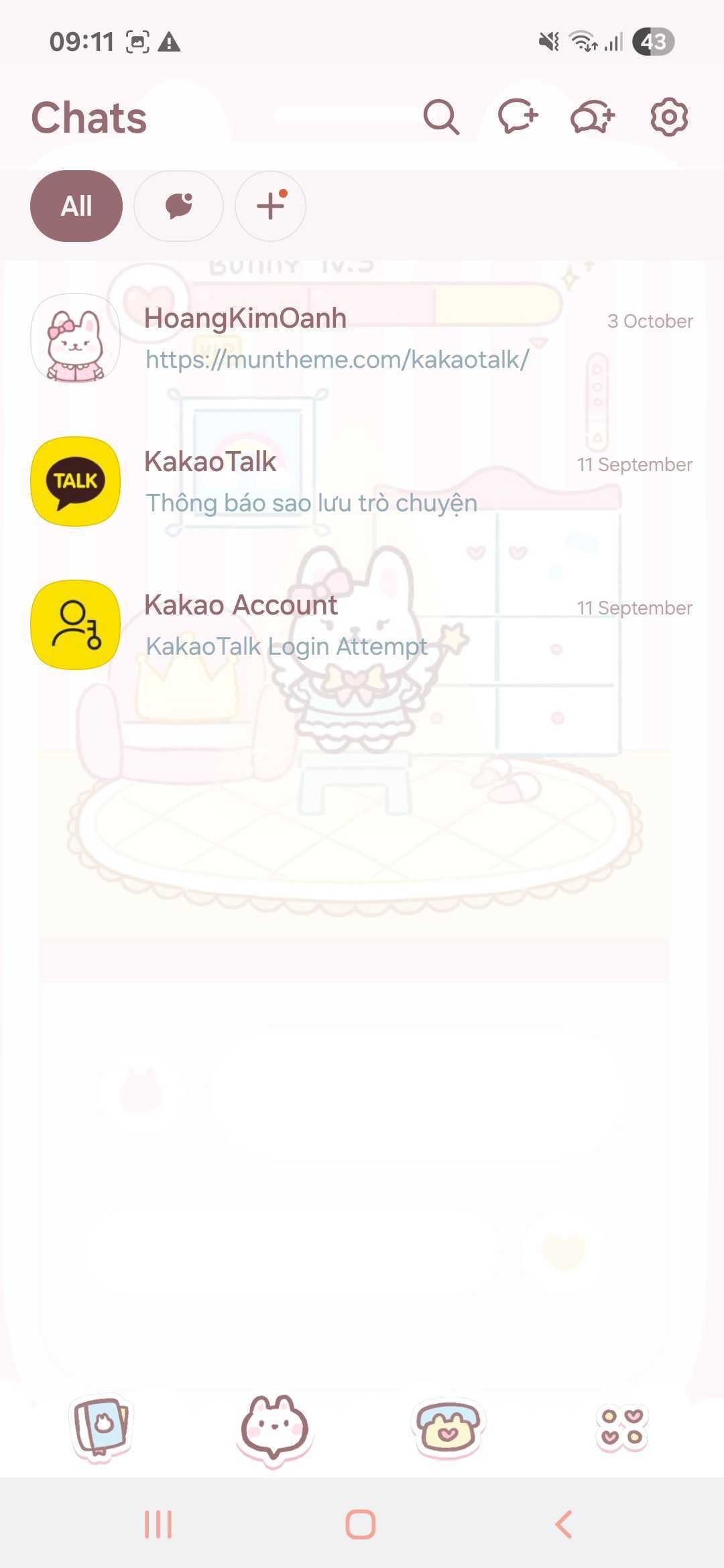Viewport: 724px width, 1568px height.
Task: Select the All chats filter
Action: pyautogui.click(x=76, y=206)
